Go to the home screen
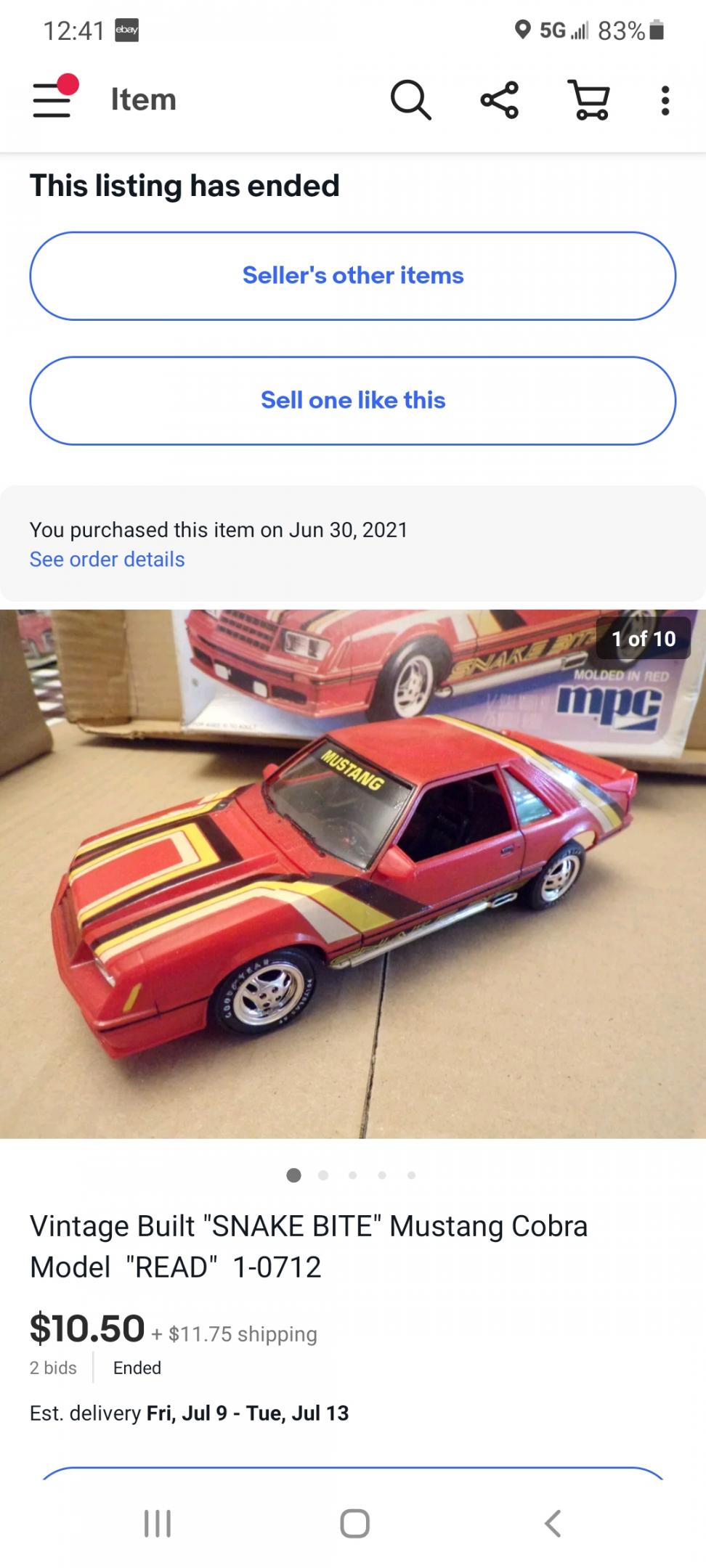The width and height of the screenshot is (706, 1568). [354, 1523]
